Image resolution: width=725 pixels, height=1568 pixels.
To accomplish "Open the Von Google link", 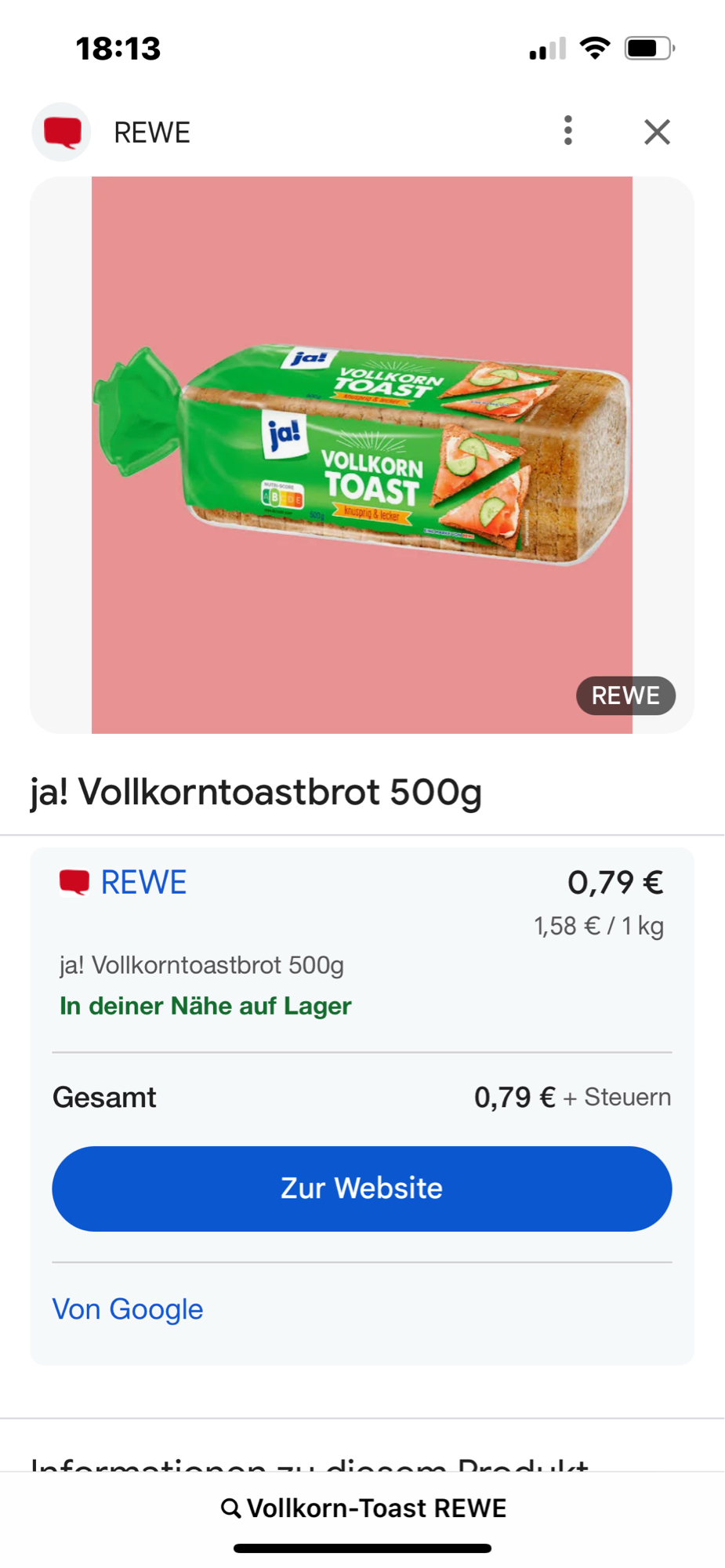I will click(127, 1308).
